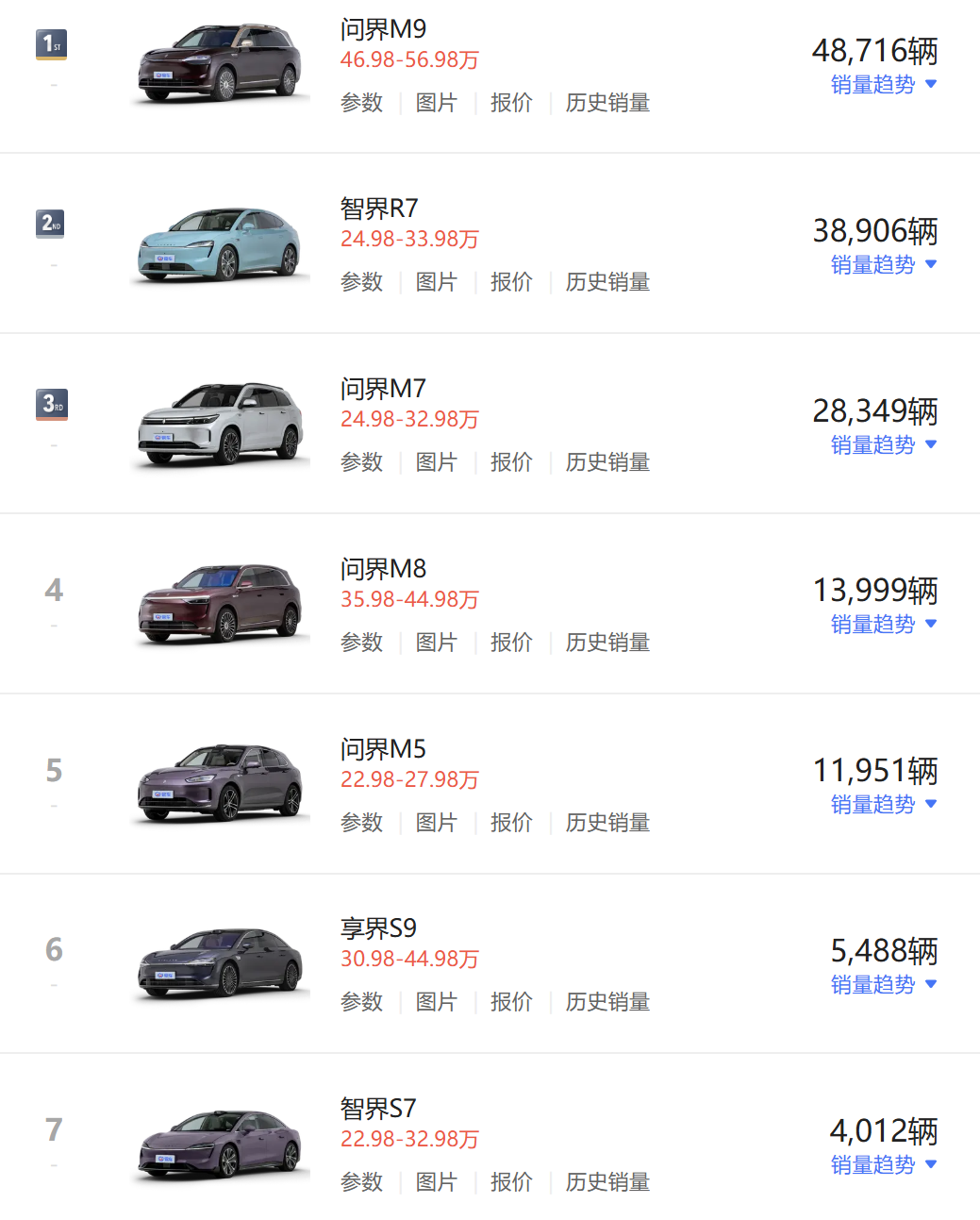The width and height of the screenshot is (980, 1220).
Task: Open 历史销量 for 问界M8
Action: pos(607,643)
